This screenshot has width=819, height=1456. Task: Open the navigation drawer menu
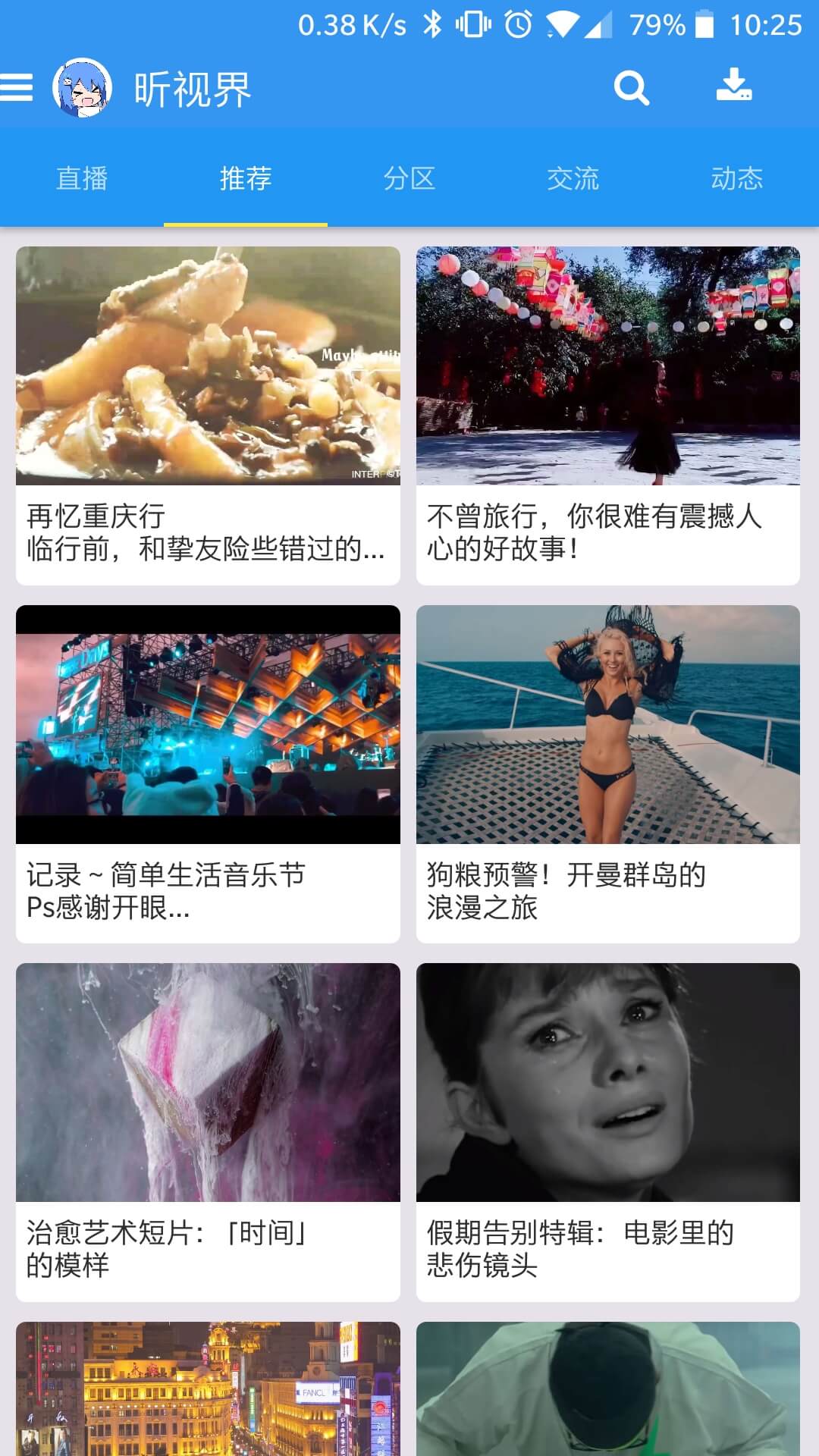point(17,88)
